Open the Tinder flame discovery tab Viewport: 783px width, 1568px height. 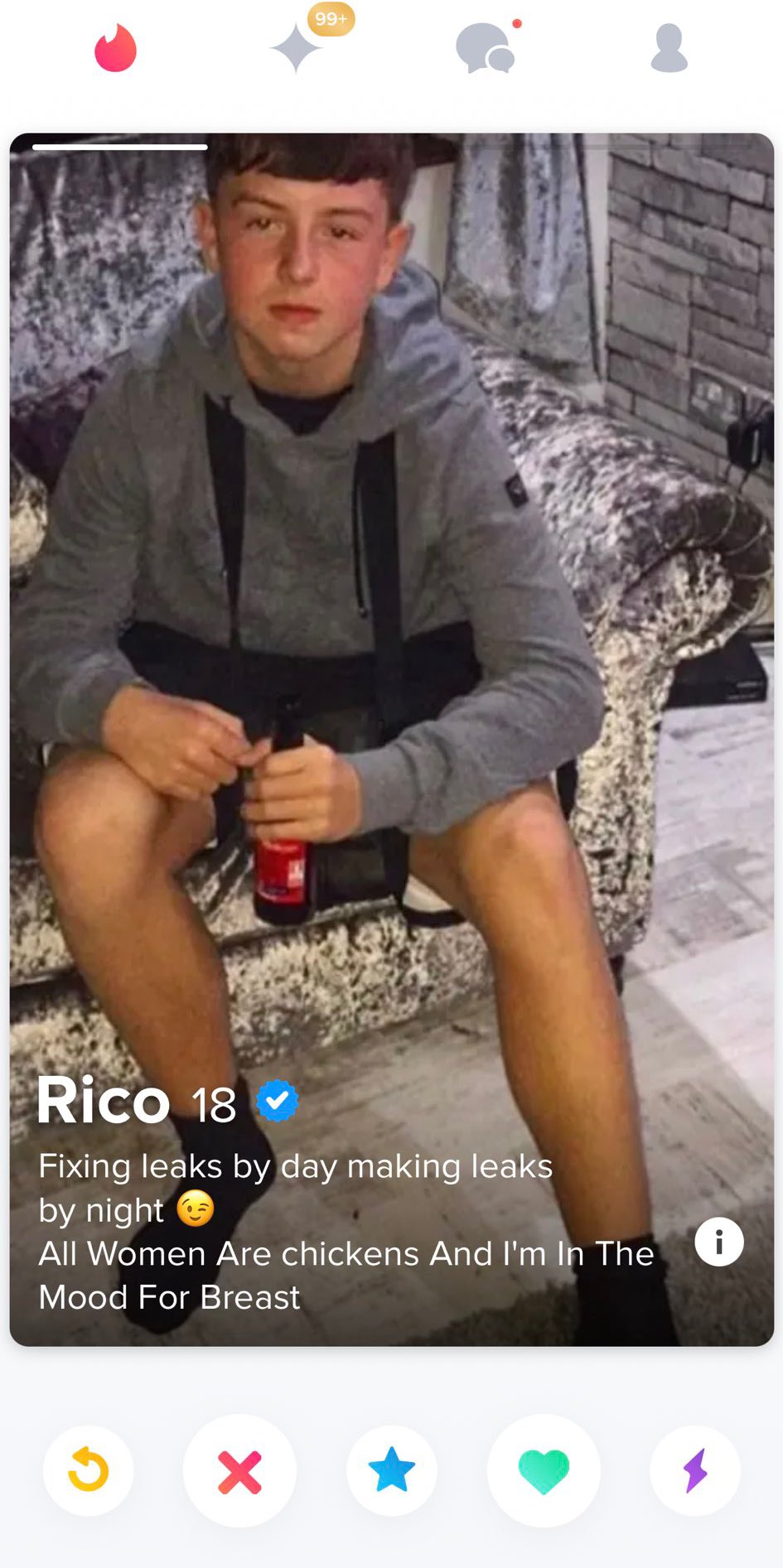point(115,49)
